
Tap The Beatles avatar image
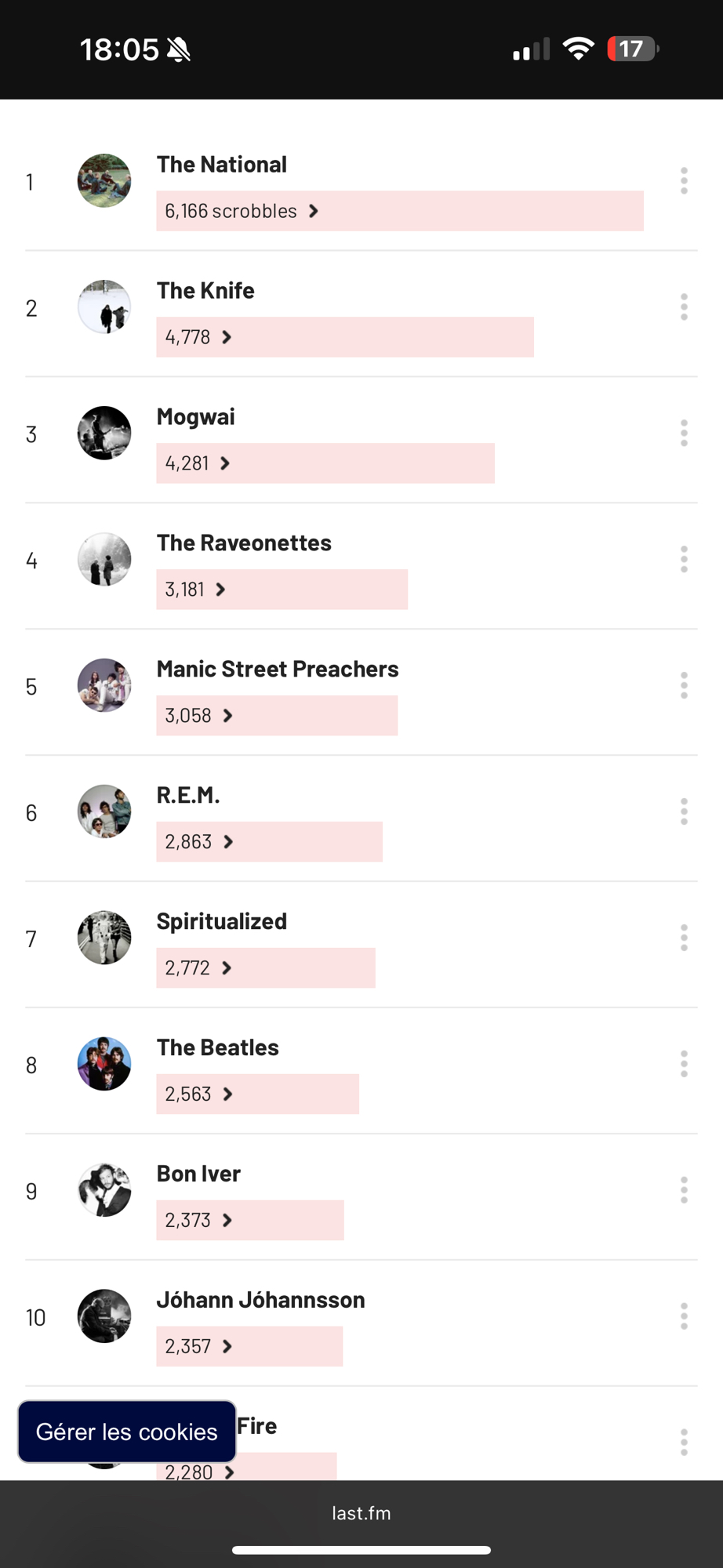(x=104, y=1064)
